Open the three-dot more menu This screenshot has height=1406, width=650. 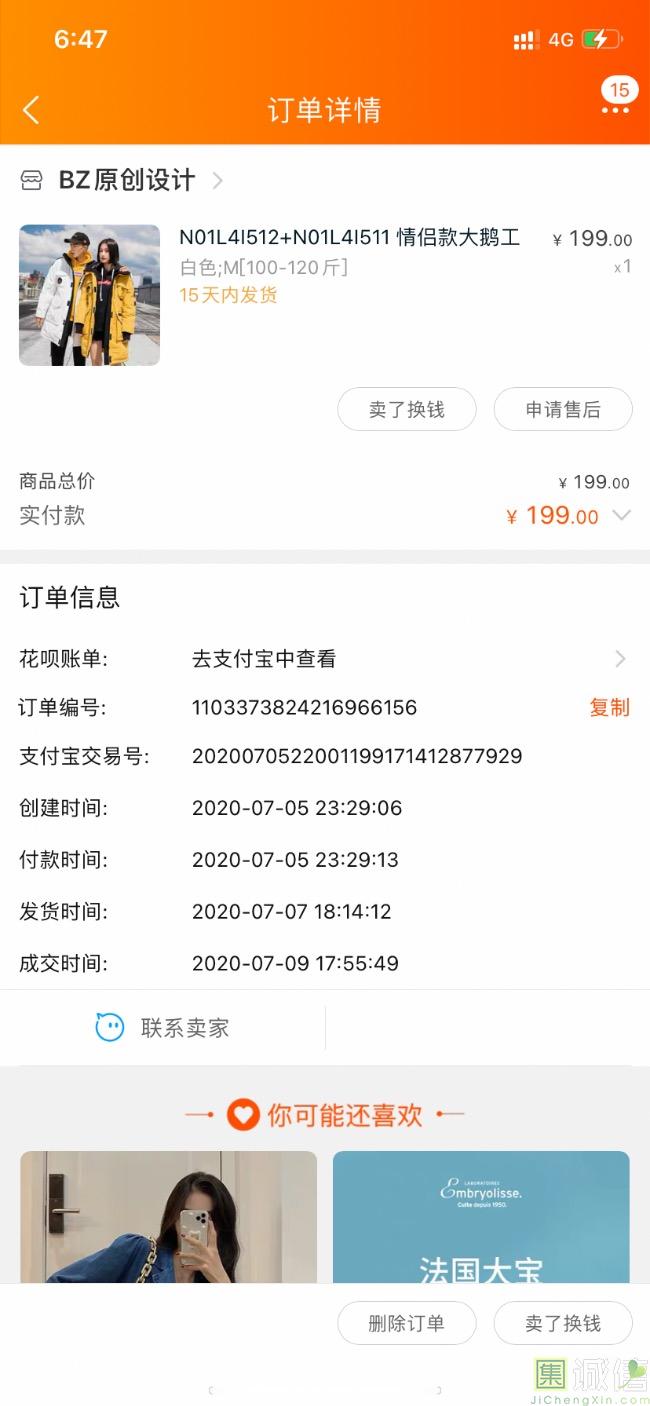pos(615,109)
